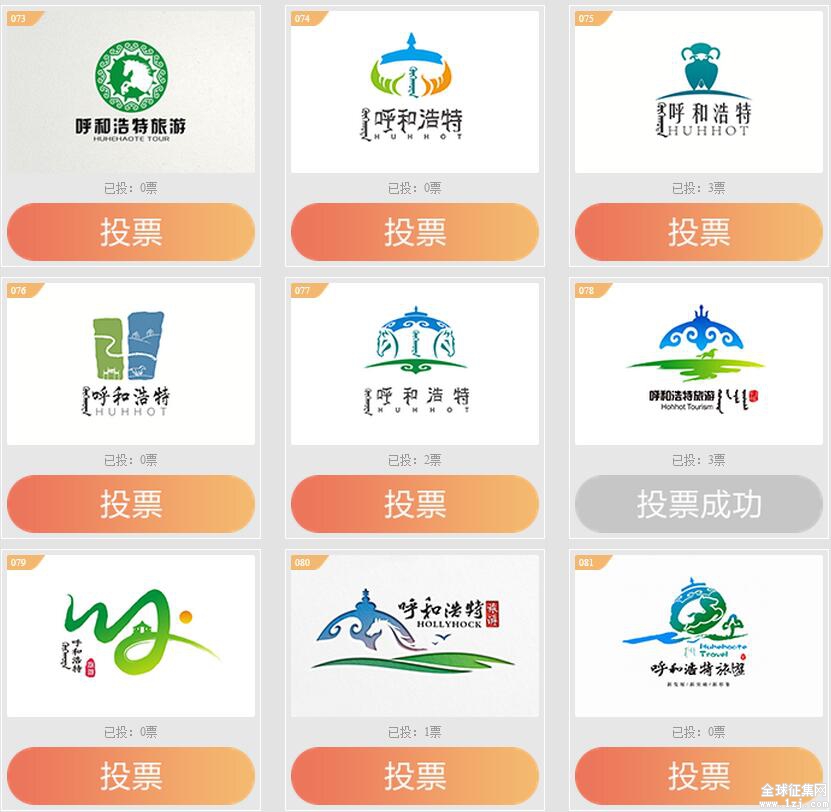Cast vote for entry 080
831x812 pixels.
coord(415,776)
